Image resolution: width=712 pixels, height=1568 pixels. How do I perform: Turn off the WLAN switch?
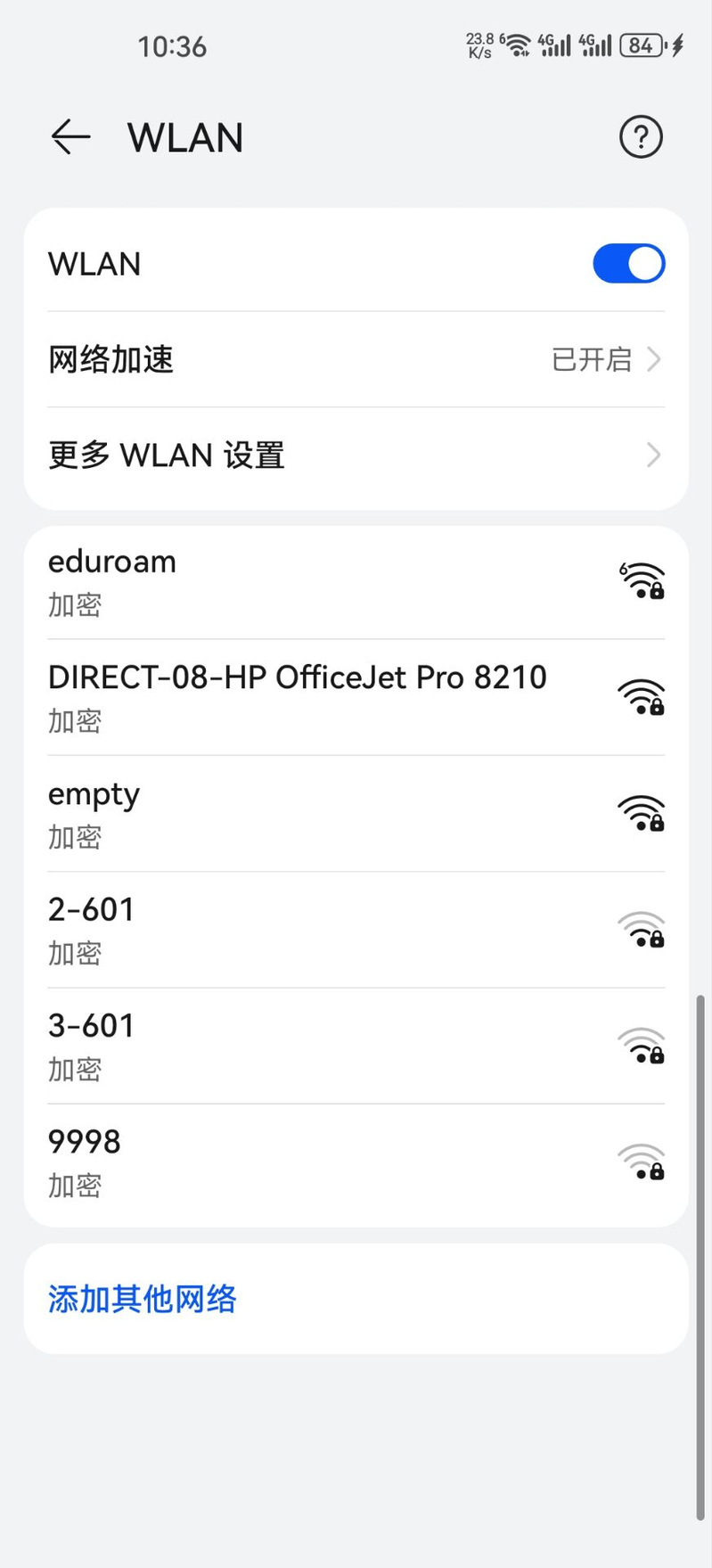point(628,264)
